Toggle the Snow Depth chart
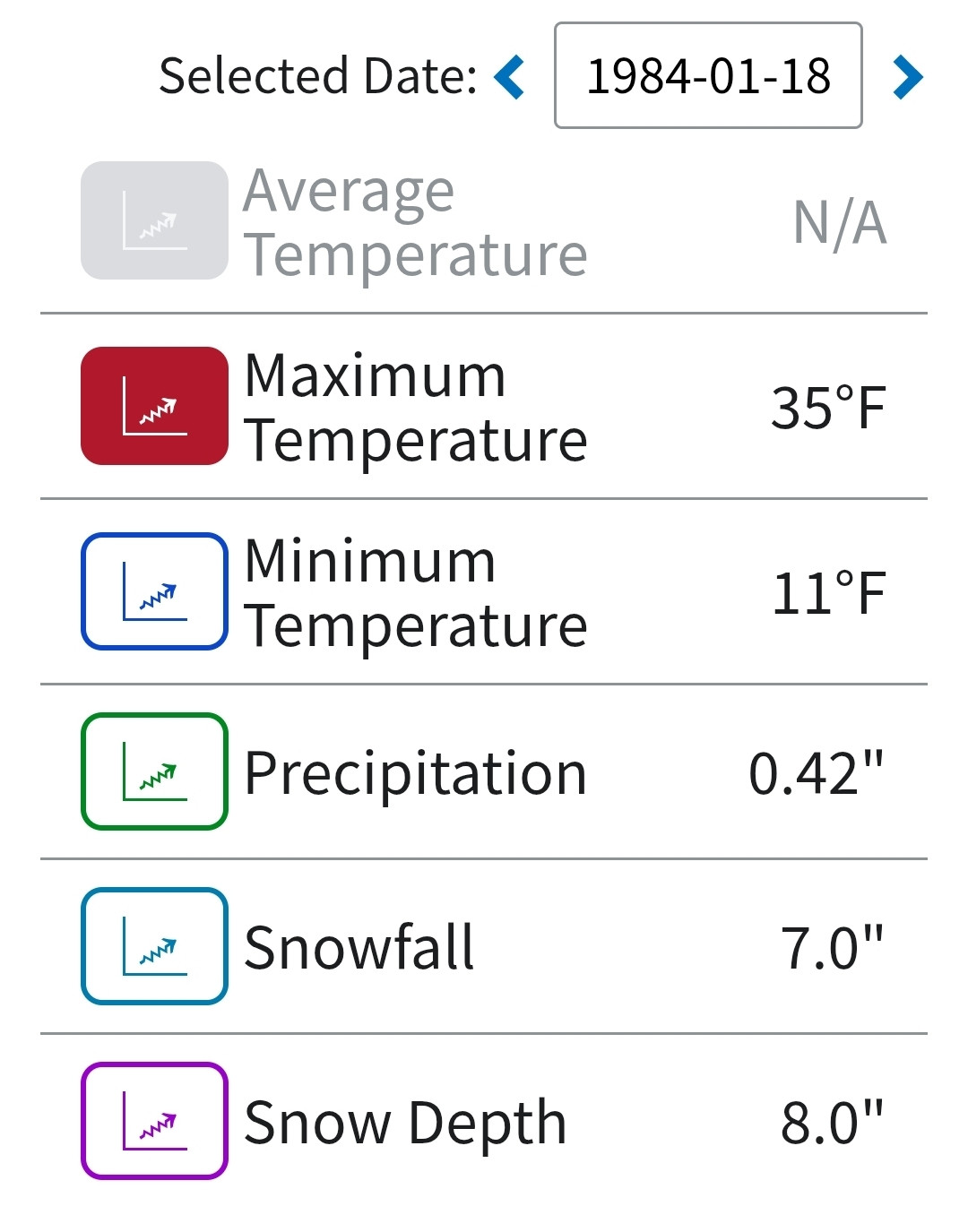This screenshot has width=968, height=1232. pos(154,1121)
